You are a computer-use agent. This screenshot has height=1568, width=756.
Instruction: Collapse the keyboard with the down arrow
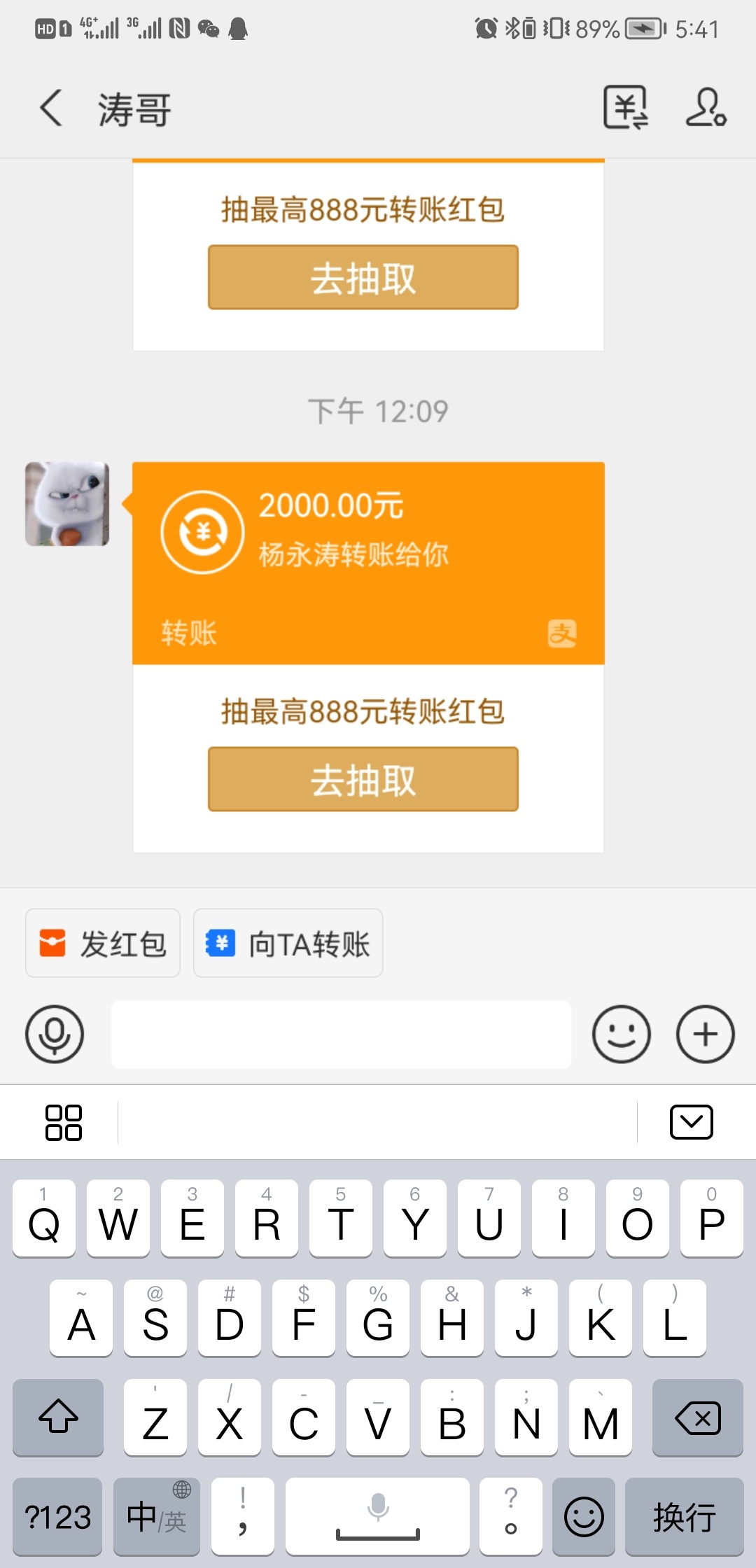pos(691,1122)
